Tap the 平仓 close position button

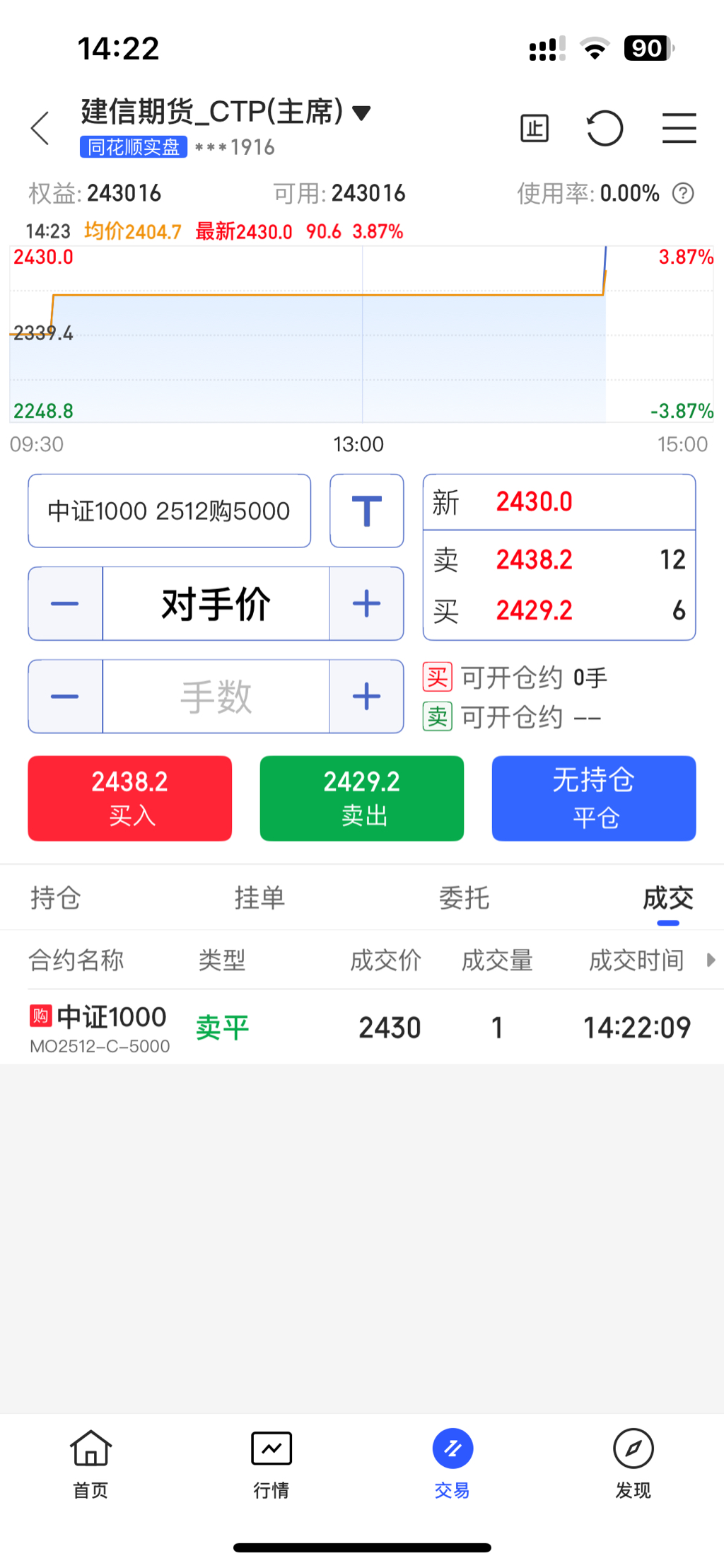pyautogui.click(x=594, y=798)
